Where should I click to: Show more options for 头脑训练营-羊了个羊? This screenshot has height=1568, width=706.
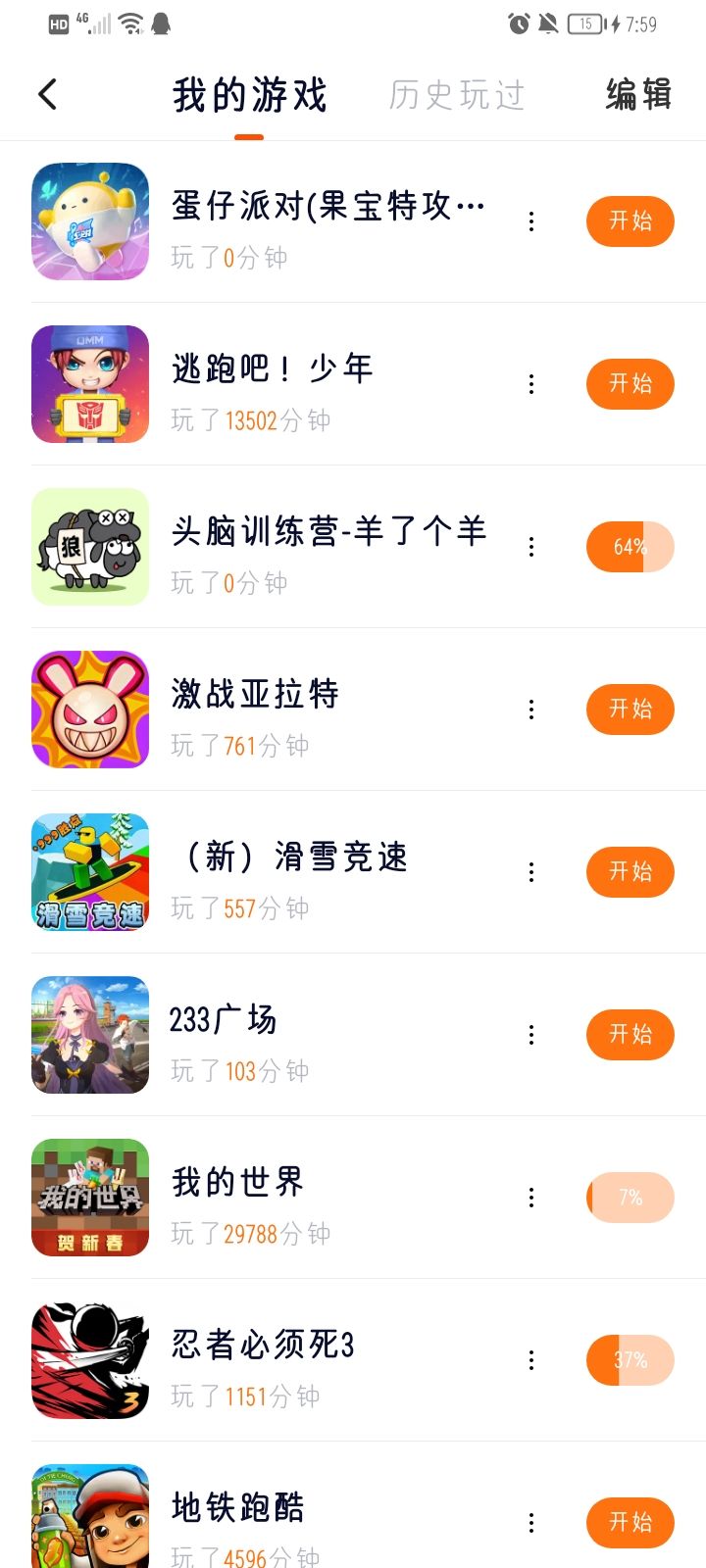click(531, 547)
